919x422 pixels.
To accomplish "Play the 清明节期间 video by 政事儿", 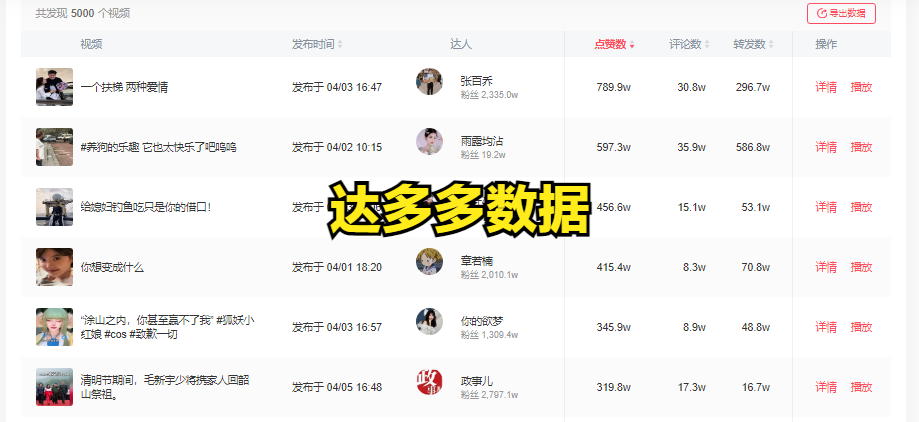I will [x=861, y=387].
